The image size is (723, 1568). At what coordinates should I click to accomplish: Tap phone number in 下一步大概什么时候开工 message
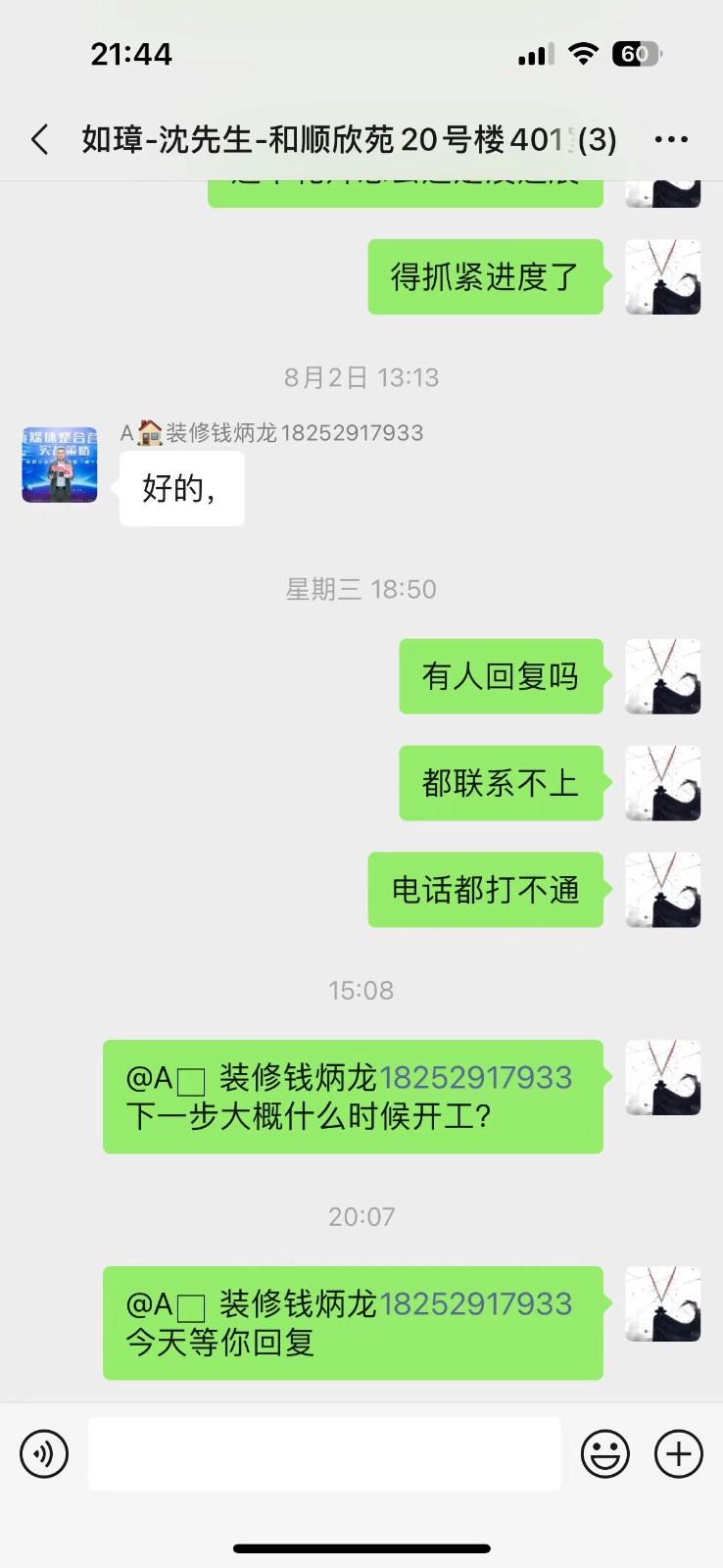coord(475,1078)
